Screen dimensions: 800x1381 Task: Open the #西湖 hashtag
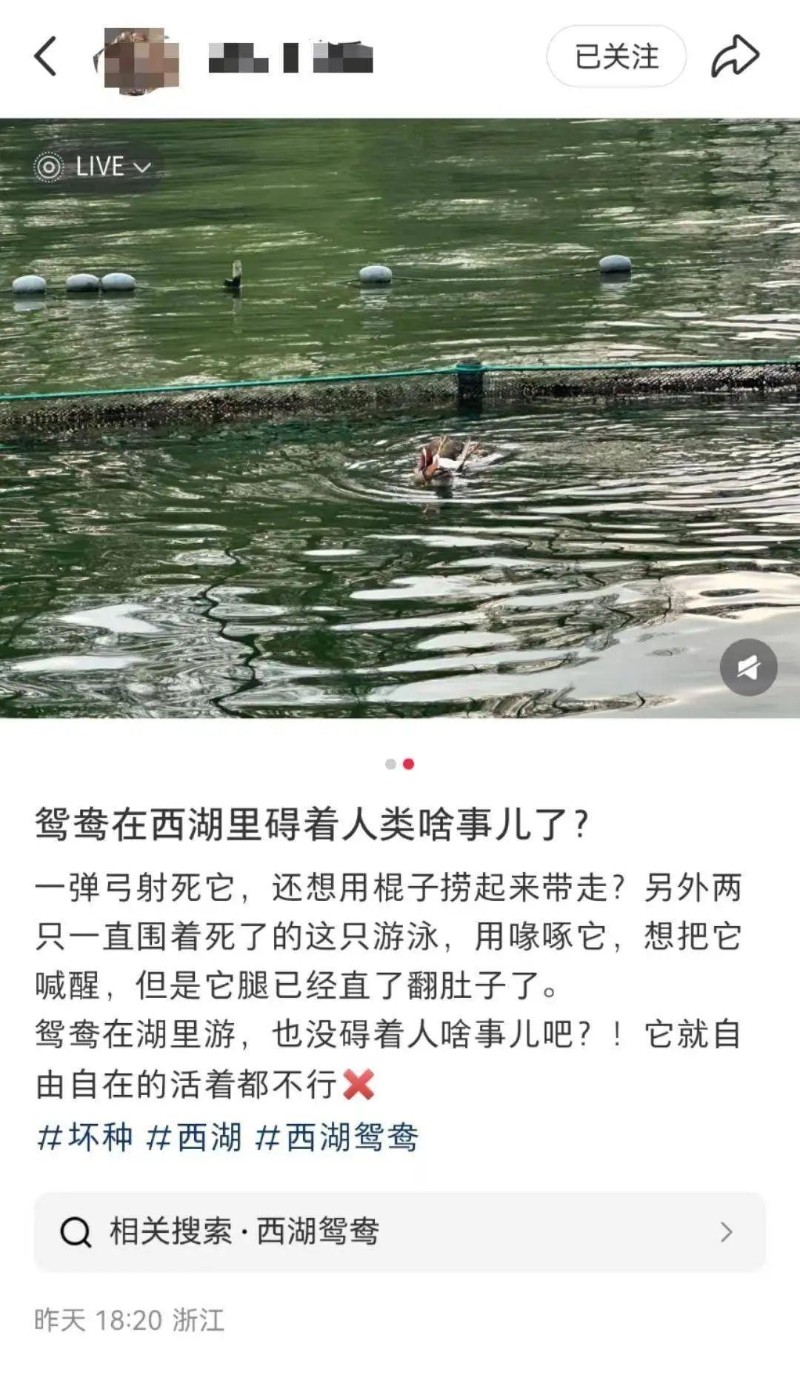(x=195, y=1137)
